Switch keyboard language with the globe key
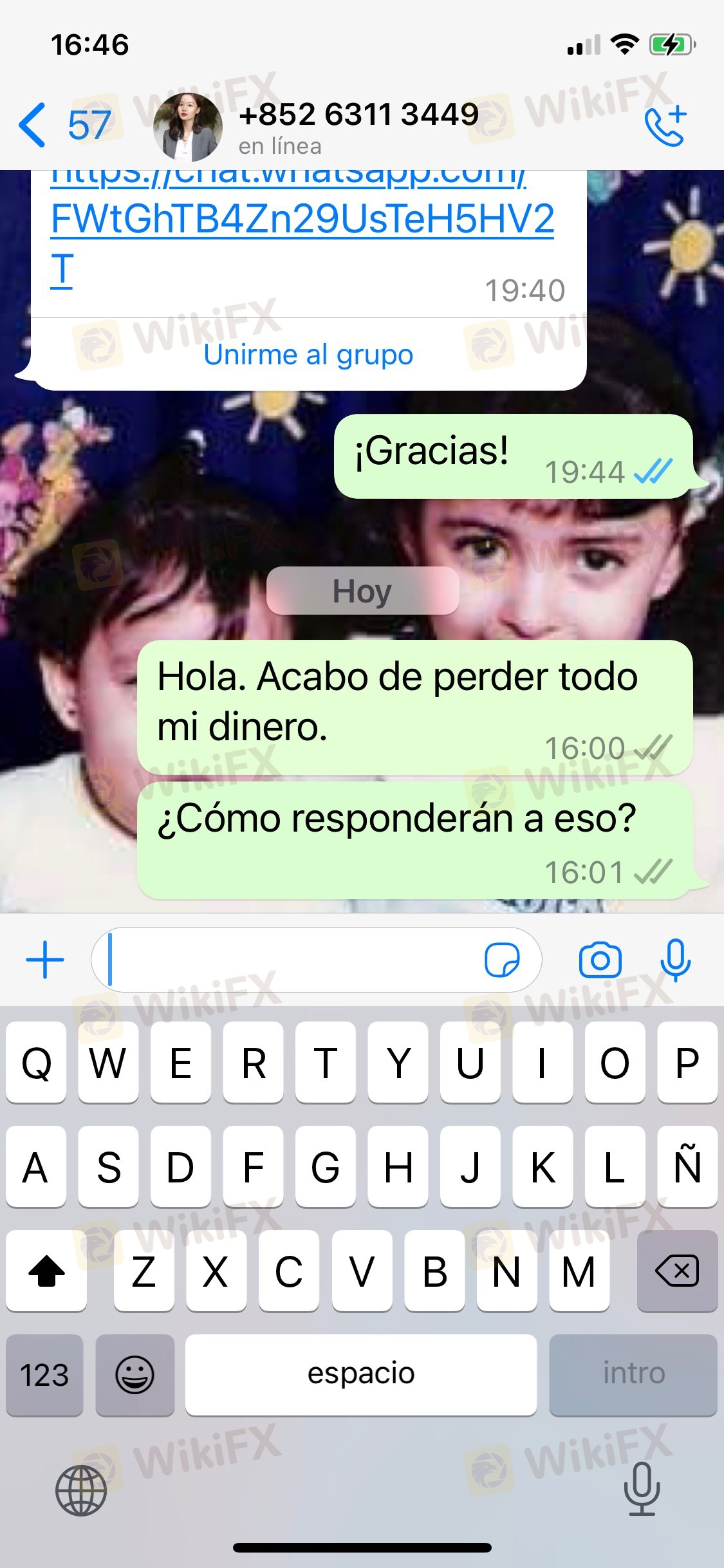This screenshot has width=724, height=1568. coord(81,1490)
